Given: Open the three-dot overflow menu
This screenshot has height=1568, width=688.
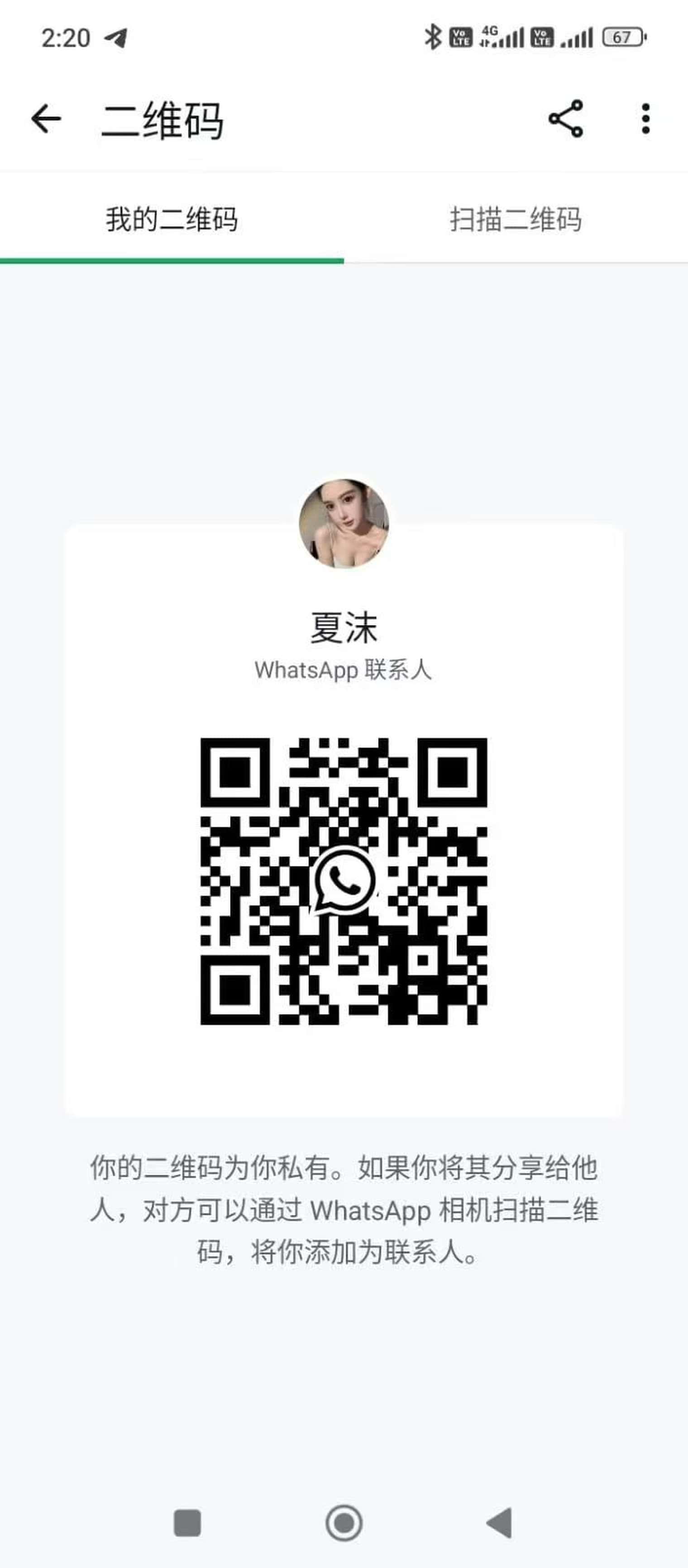Looking at the screenshot, I should pos(646,119).
